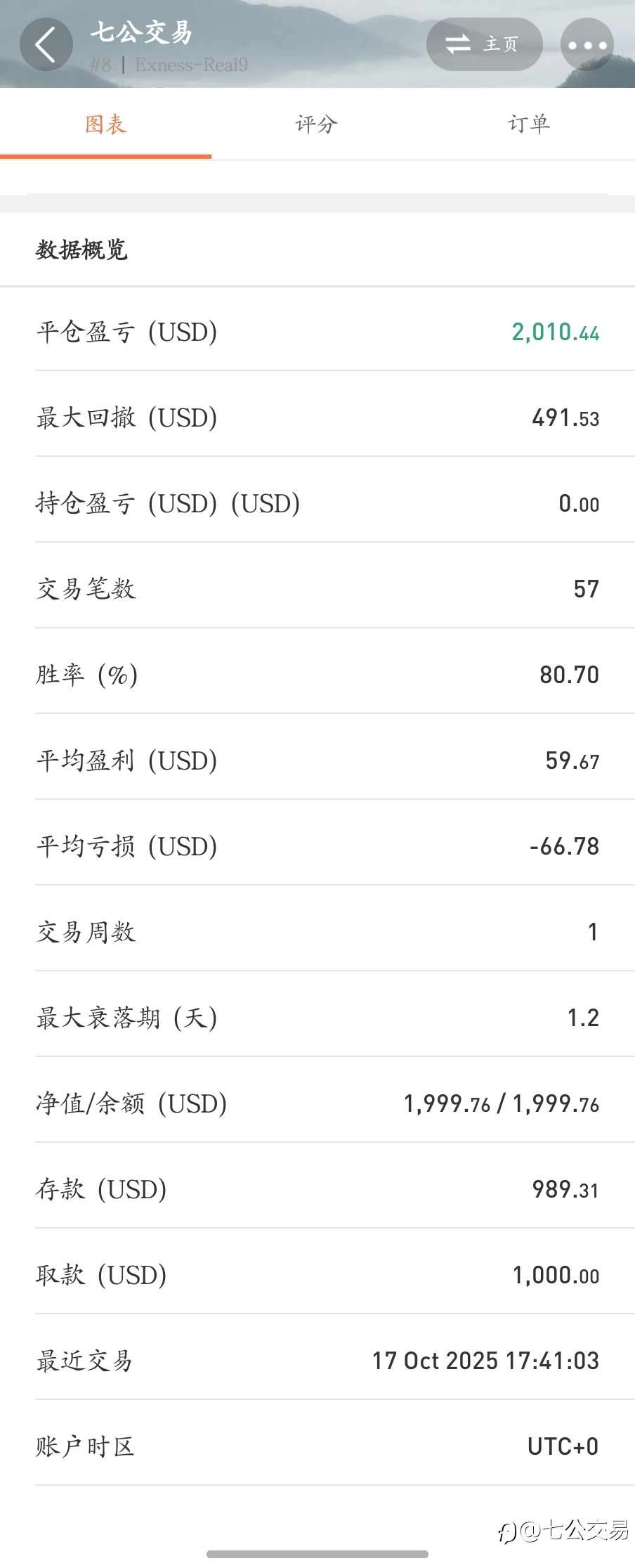Tap the 平仓盈亏 value 2,010.44
The image size is (635, 1568).
pos(556,332)
